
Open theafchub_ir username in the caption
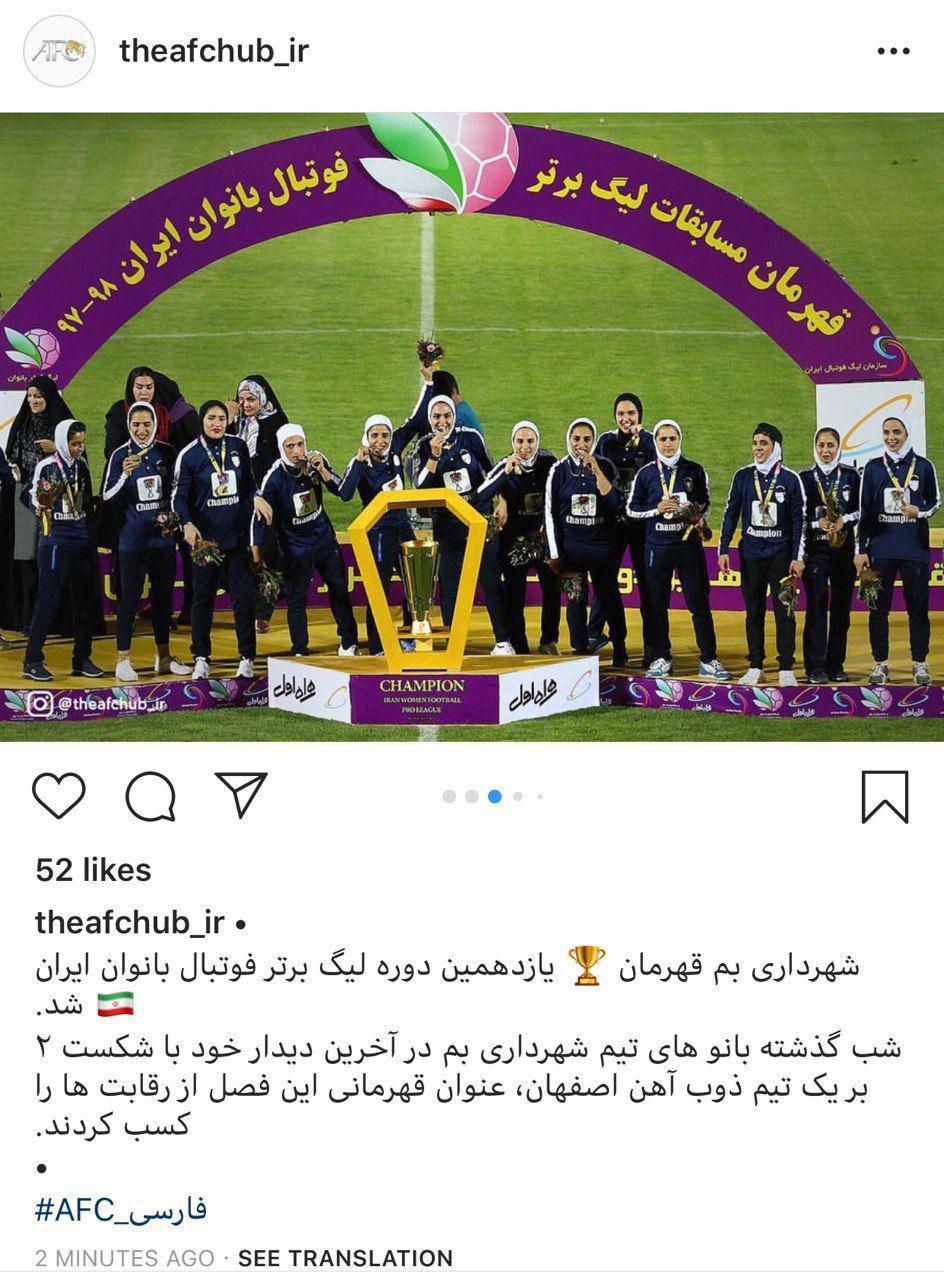pos(130,922)
